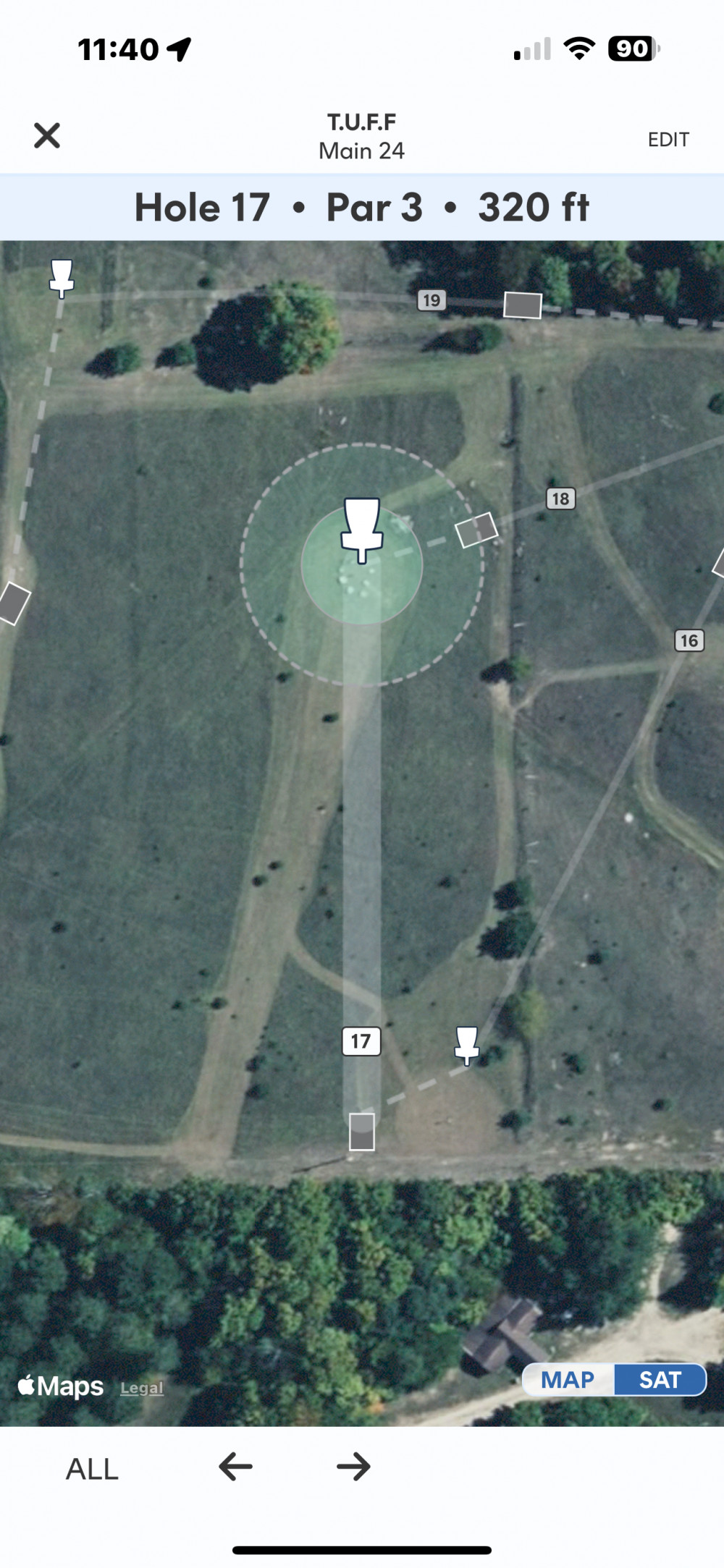Select hole 19 marker on map
724x1568 pixels.
(432, 300)
